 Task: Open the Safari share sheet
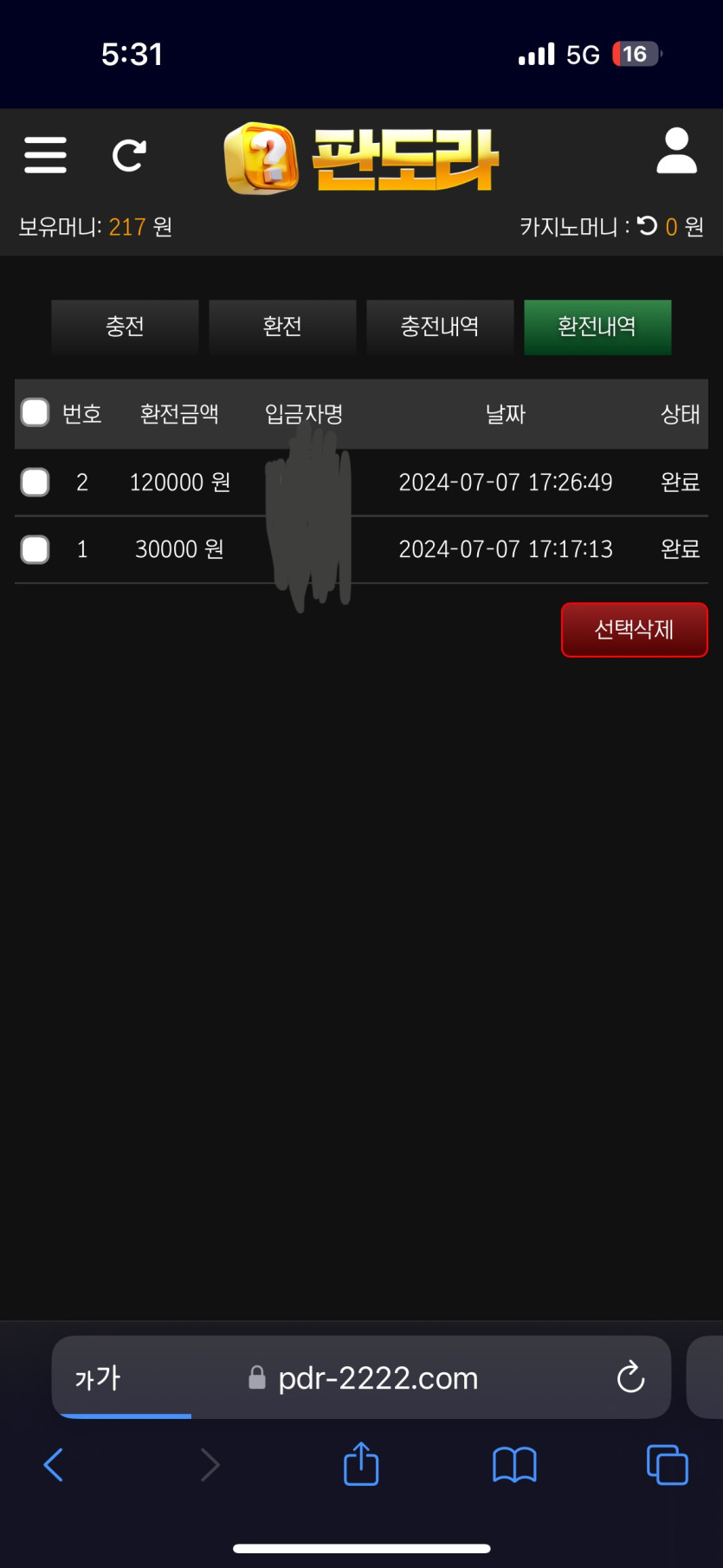(361, 1464)
